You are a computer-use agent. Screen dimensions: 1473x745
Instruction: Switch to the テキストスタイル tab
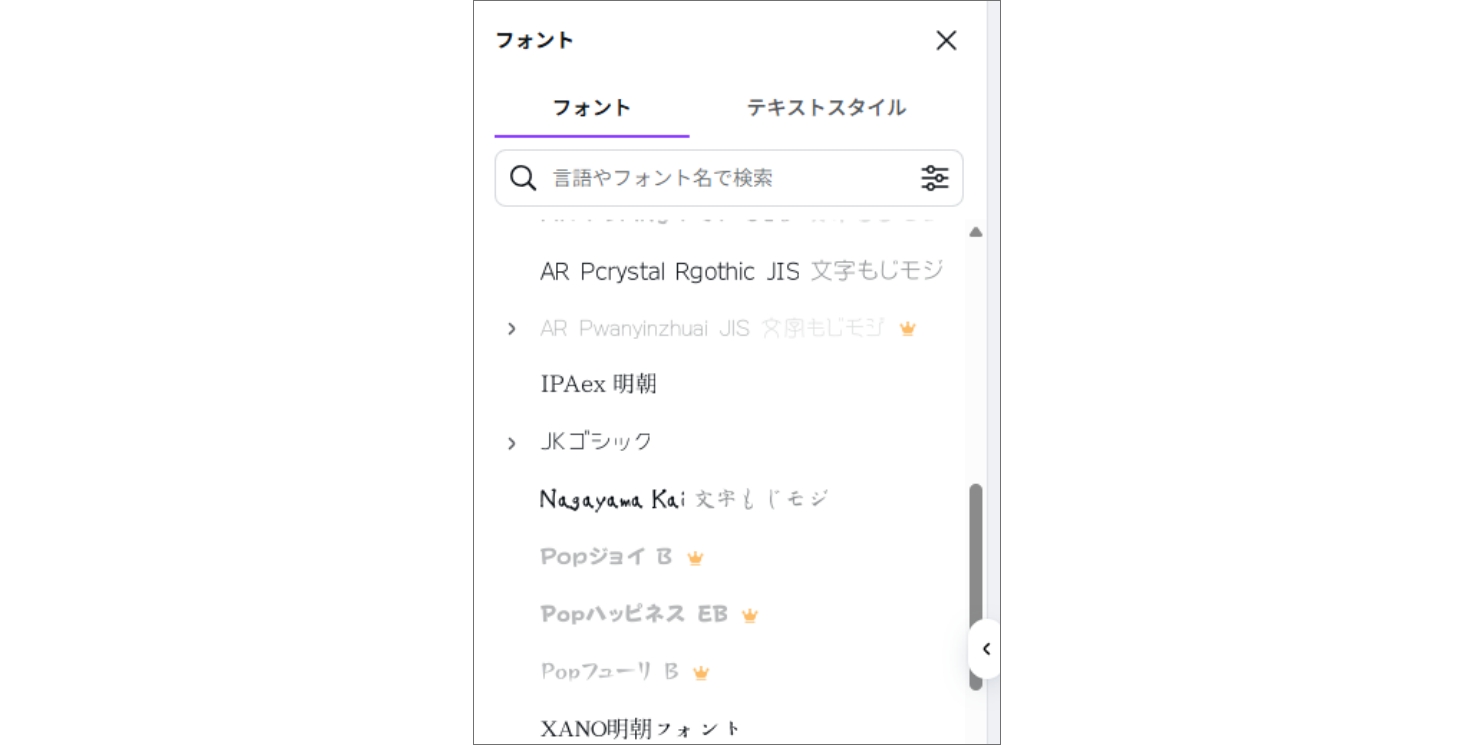click(826, 108)
